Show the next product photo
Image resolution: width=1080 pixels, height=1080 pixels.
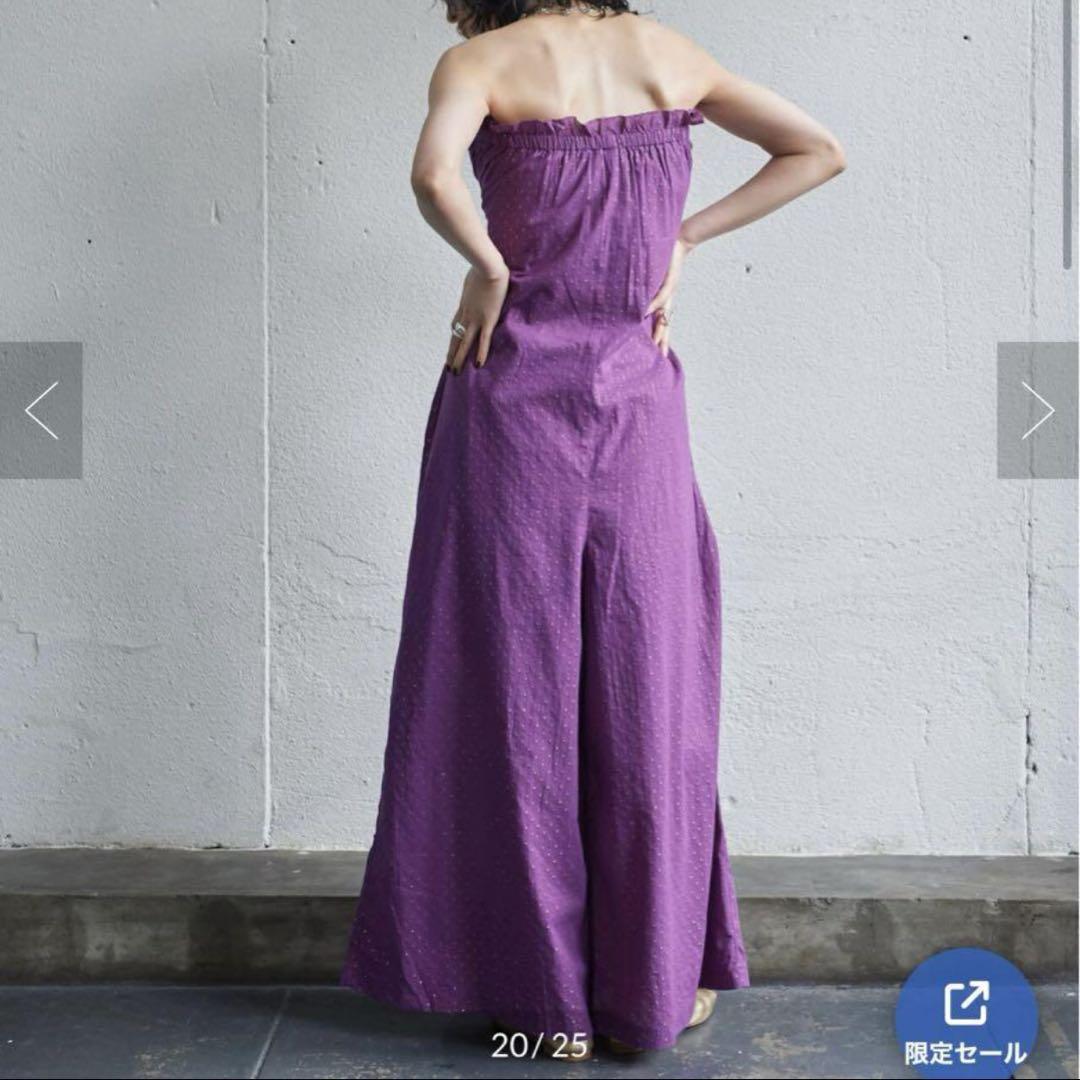point(1037,410)
